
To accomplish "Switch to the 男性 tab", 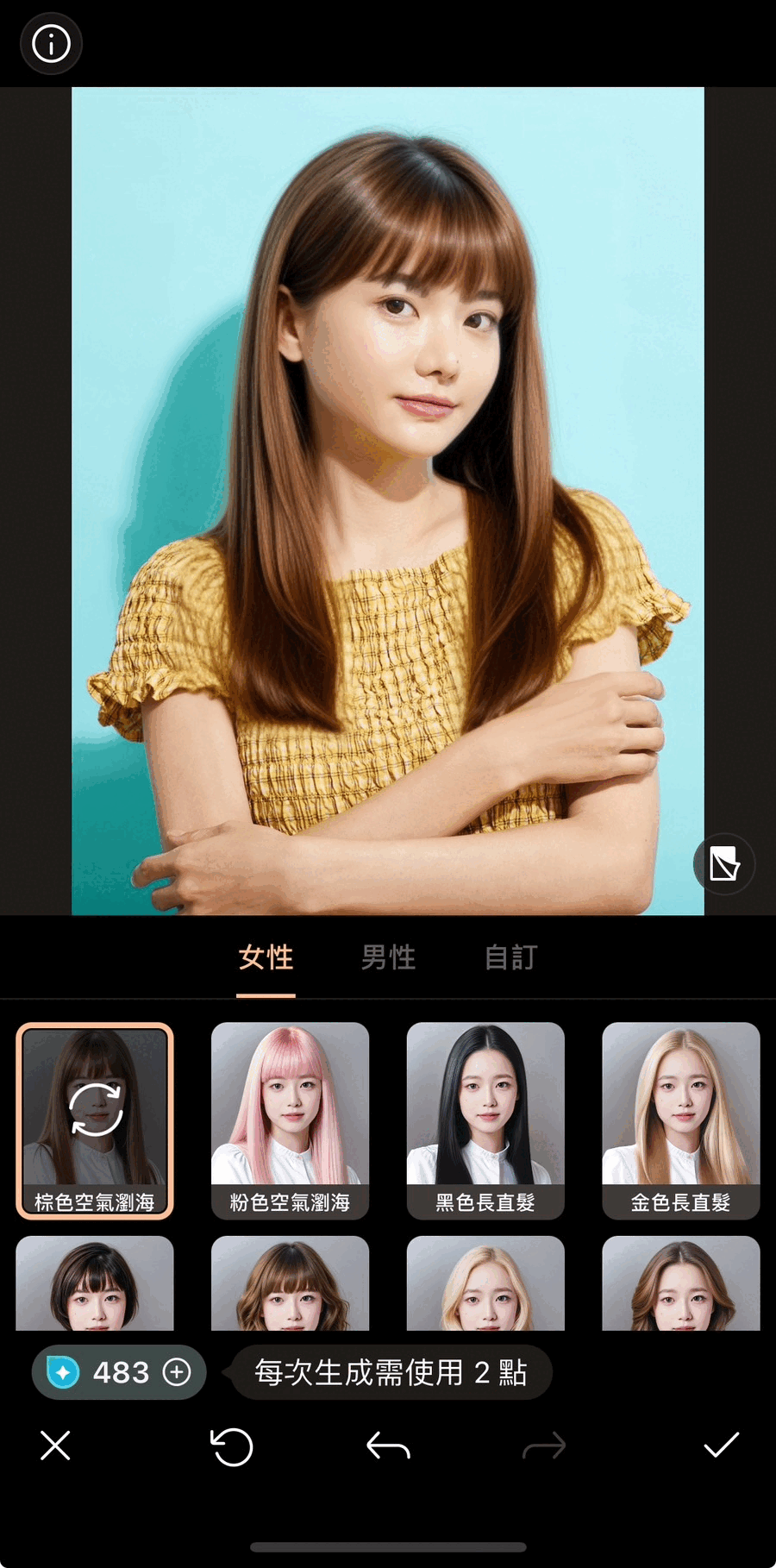I will point(388,957).
